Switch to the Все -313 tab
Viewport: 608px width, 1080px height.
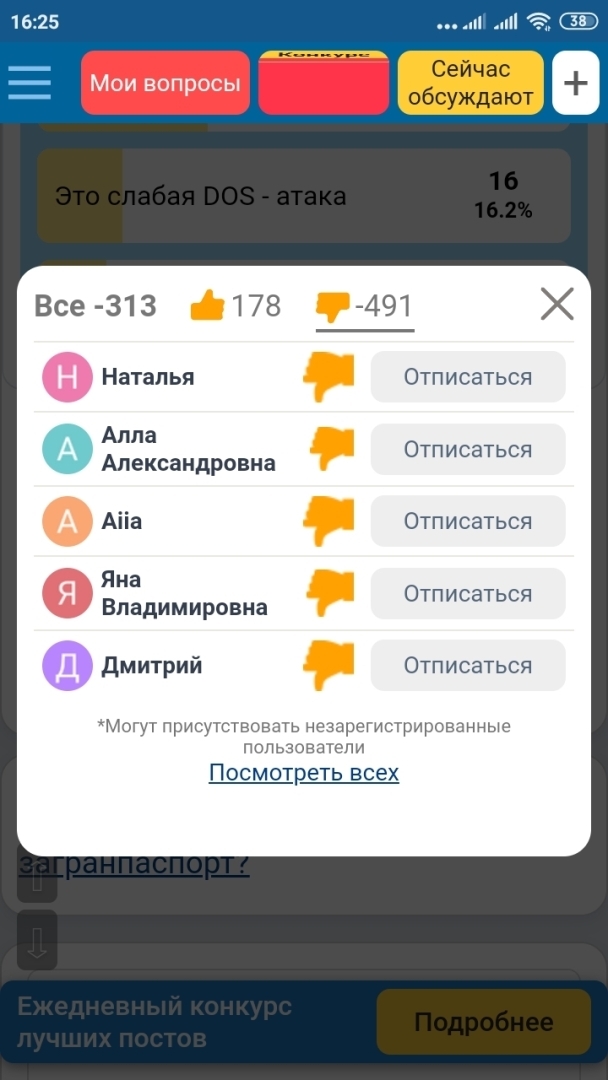pyautogui.click(x=95, y=306)
